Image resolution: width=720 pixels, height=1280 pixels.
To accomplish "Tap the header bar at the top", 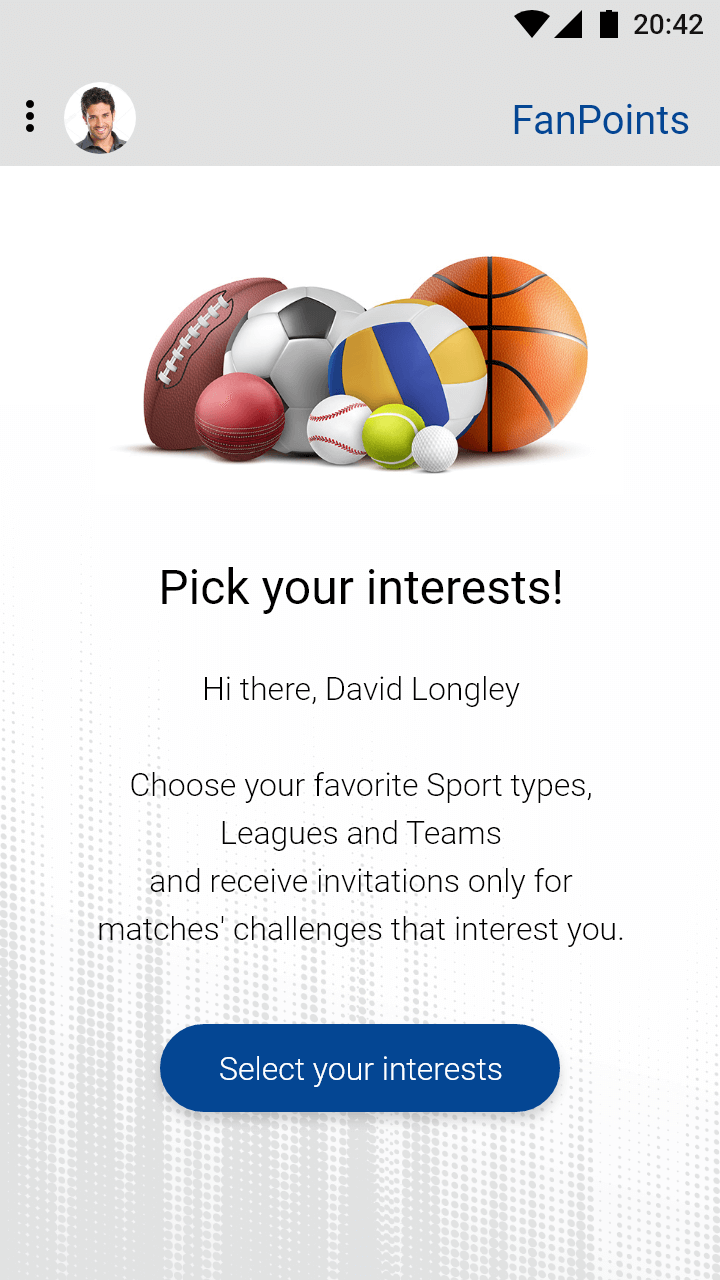I will [x=360, y=117].
